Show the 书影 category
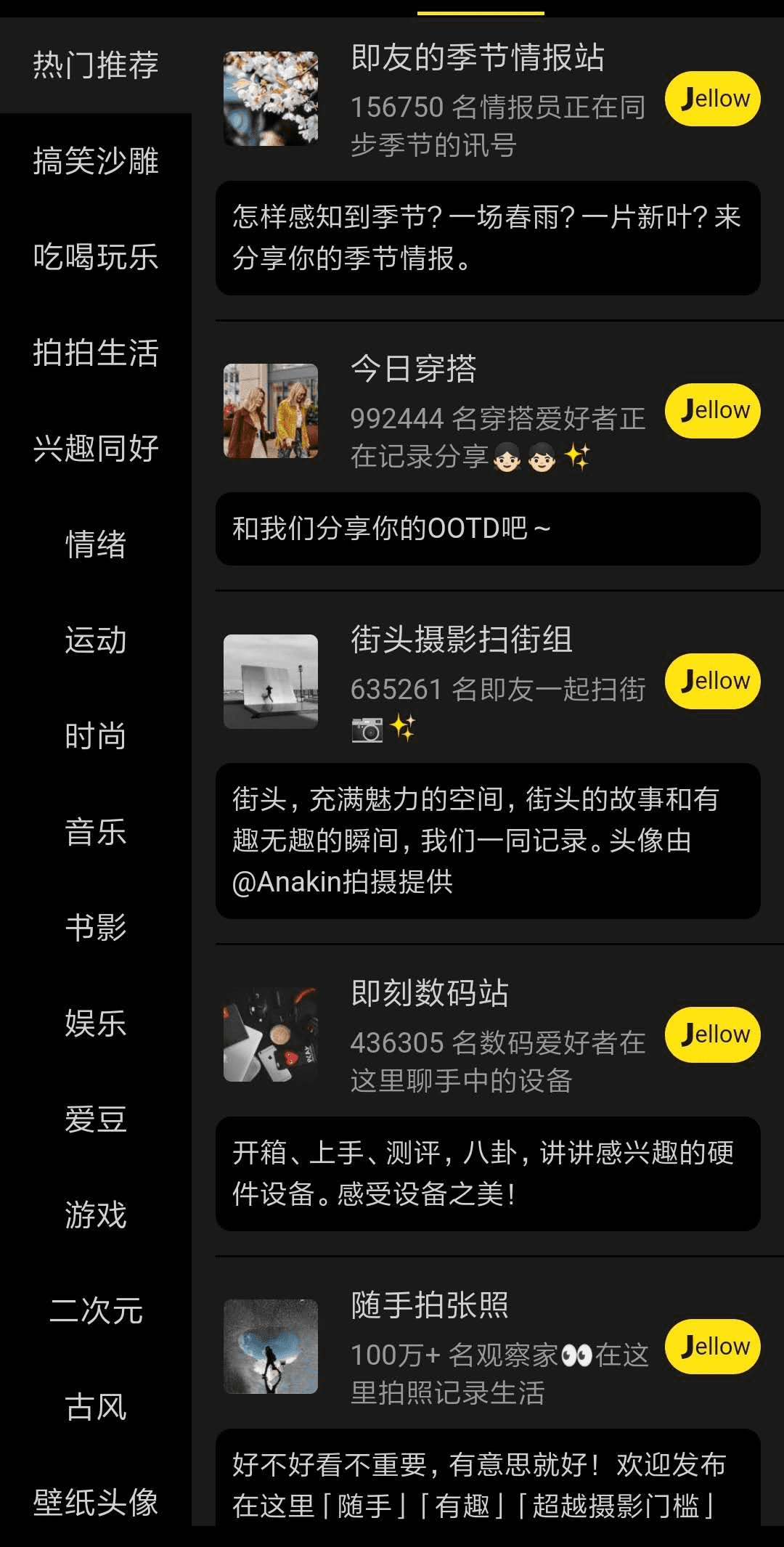The height and width of the screenshot is (1547, 784). [x=95, y=928]
